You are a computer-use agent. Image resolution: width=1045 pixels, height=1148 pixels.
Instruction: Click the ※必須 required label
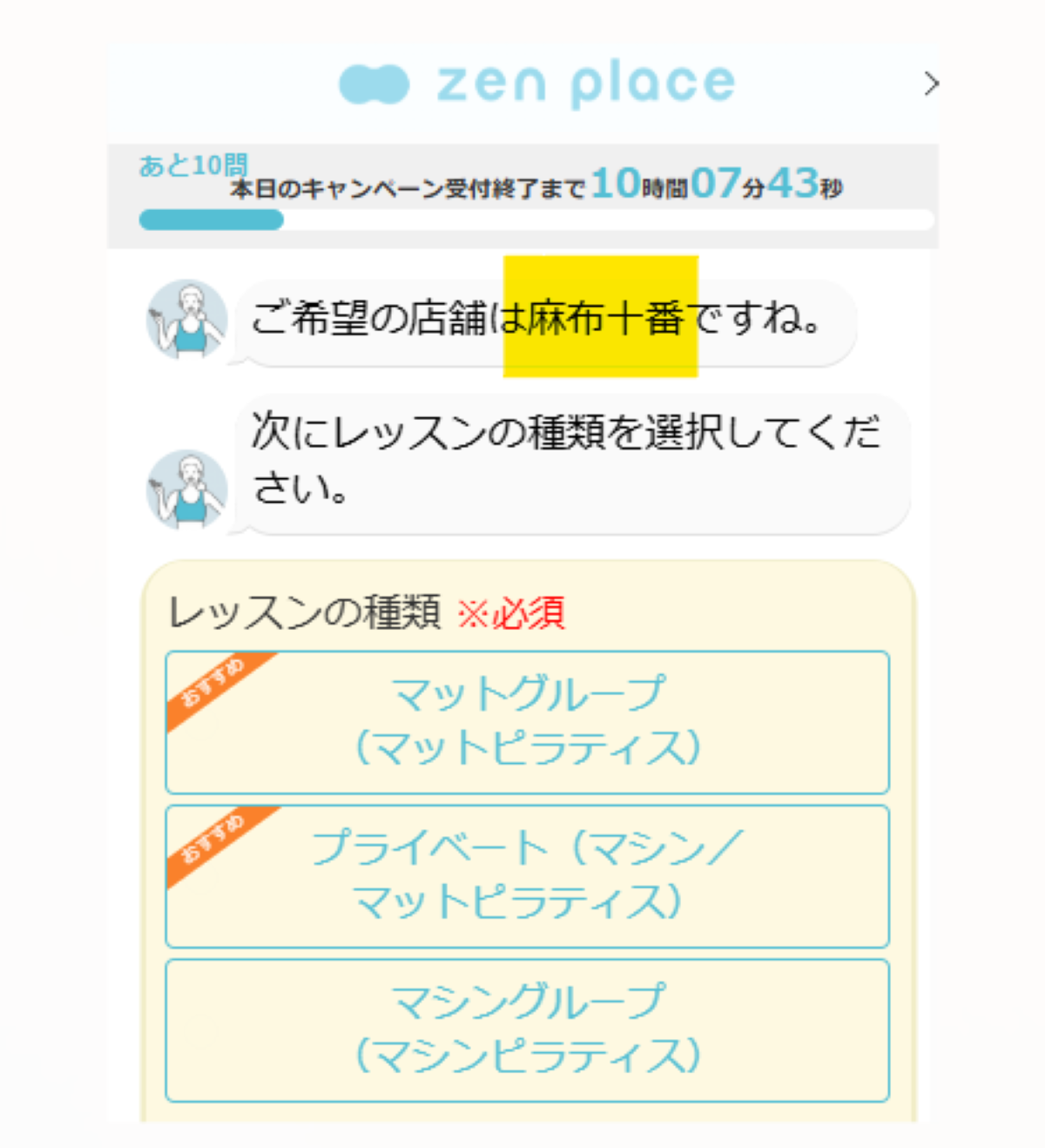click(514, 614)
